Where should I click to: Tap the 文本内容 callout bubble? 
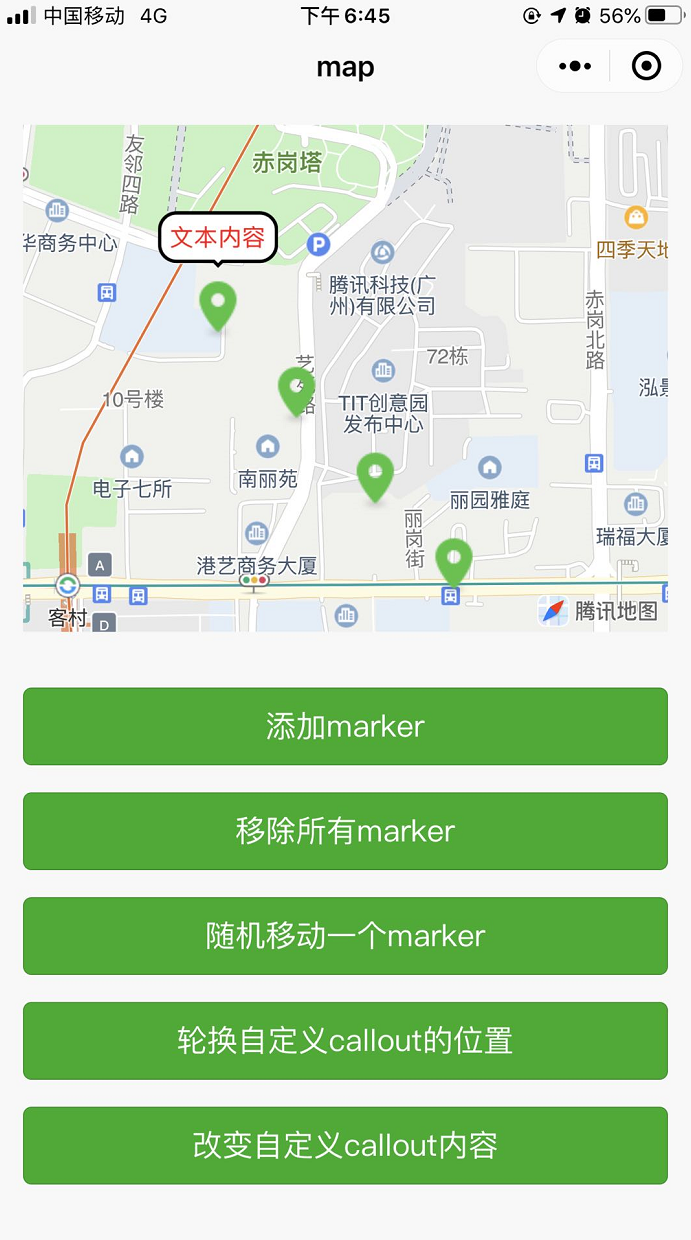point(217,238)
